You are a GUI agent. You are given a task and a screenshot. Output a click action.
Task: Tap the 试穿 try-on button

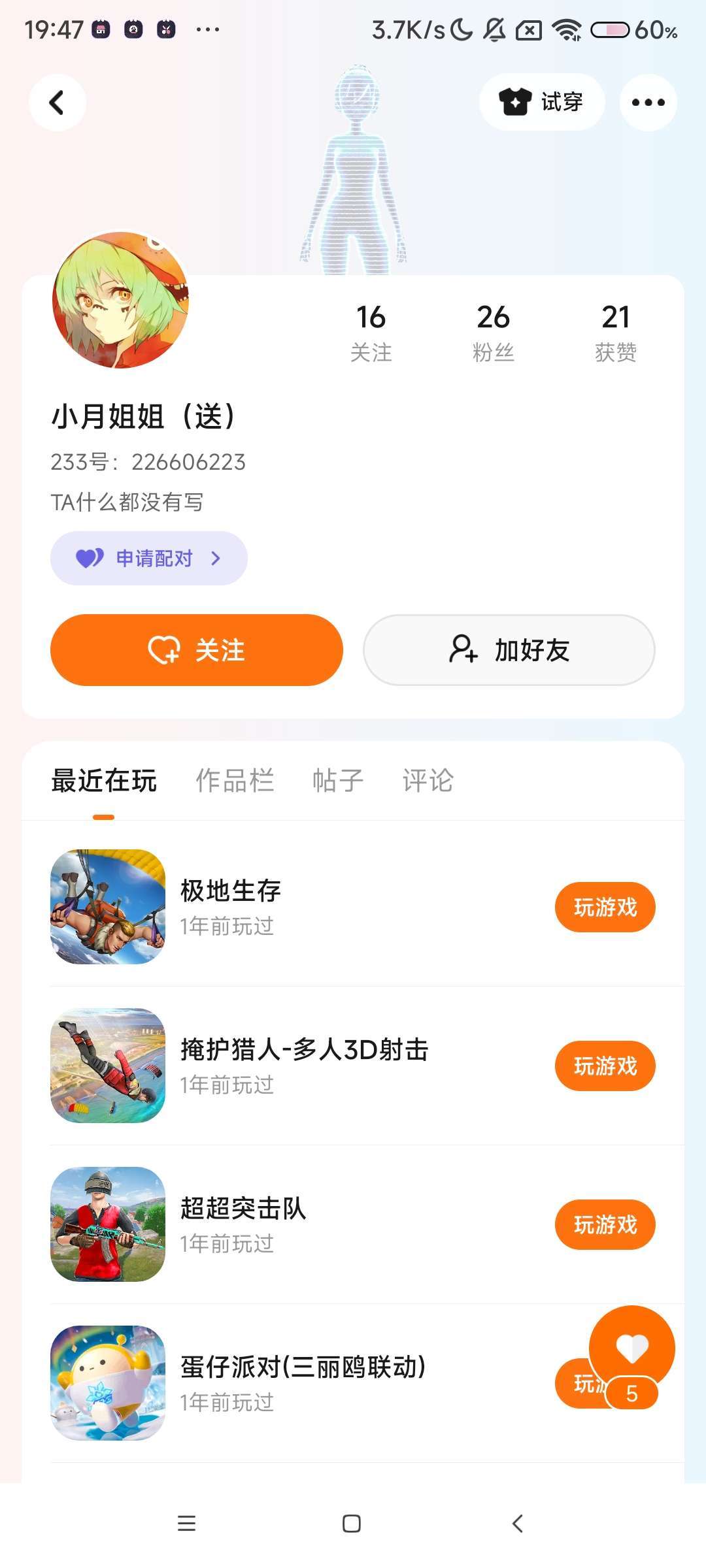(541, 103)
